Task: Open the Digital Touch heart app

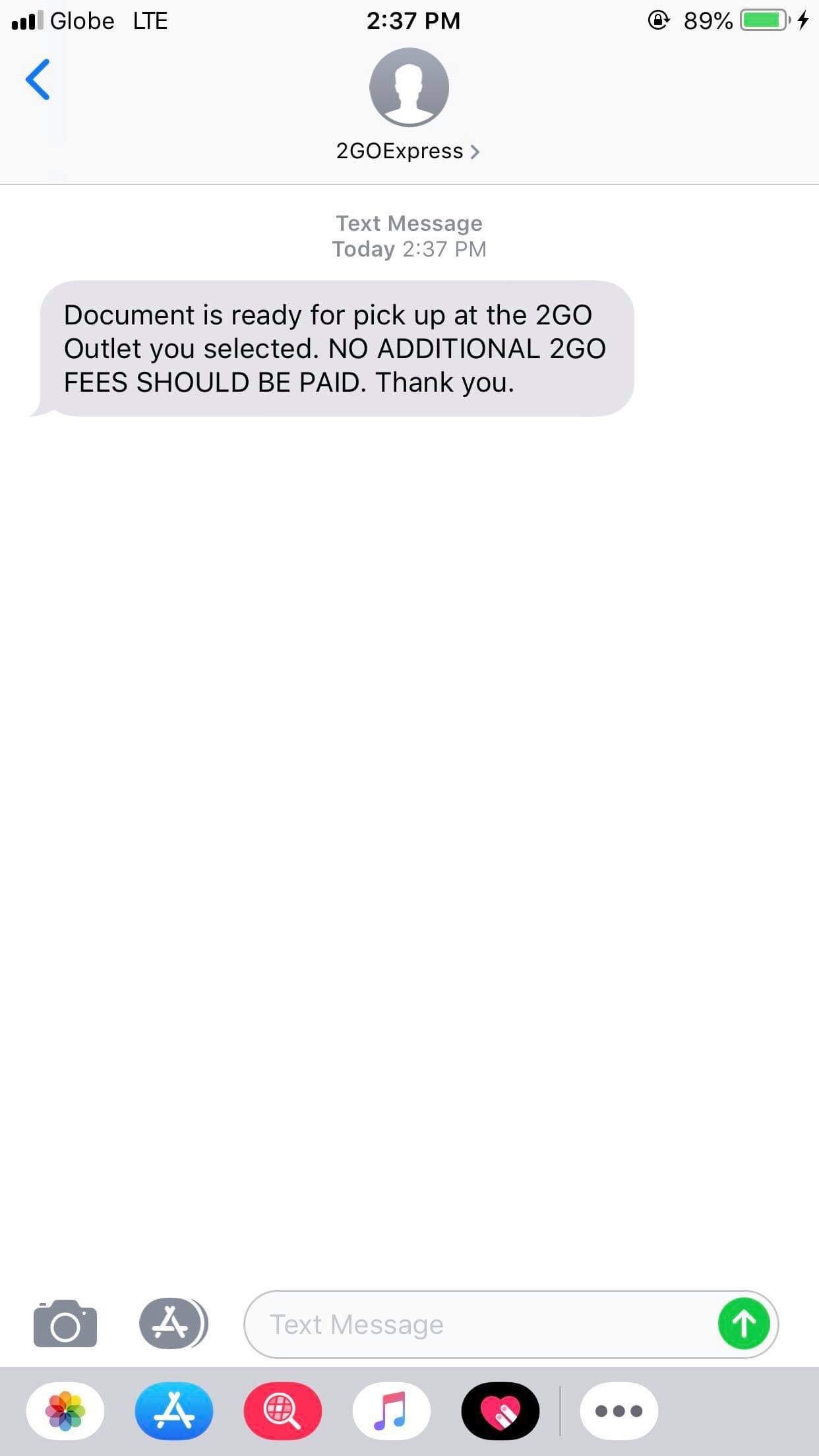Action: [501, 1411]
